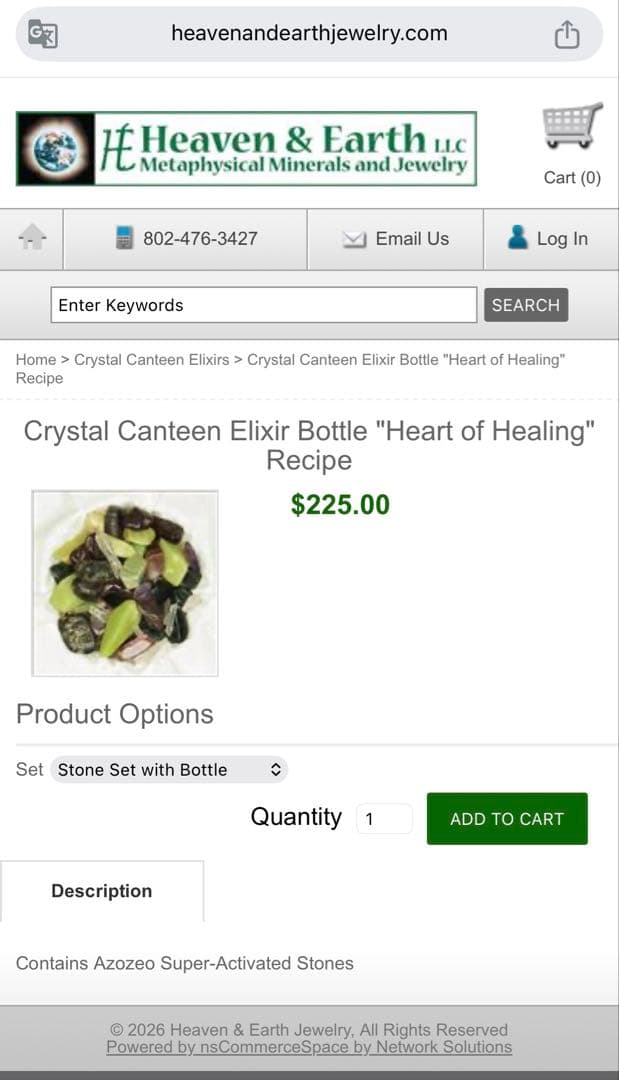Viewport: 619px width, 1080px height.
Task: Follow the Home breadcrumb link
Action: click(36, 359)
